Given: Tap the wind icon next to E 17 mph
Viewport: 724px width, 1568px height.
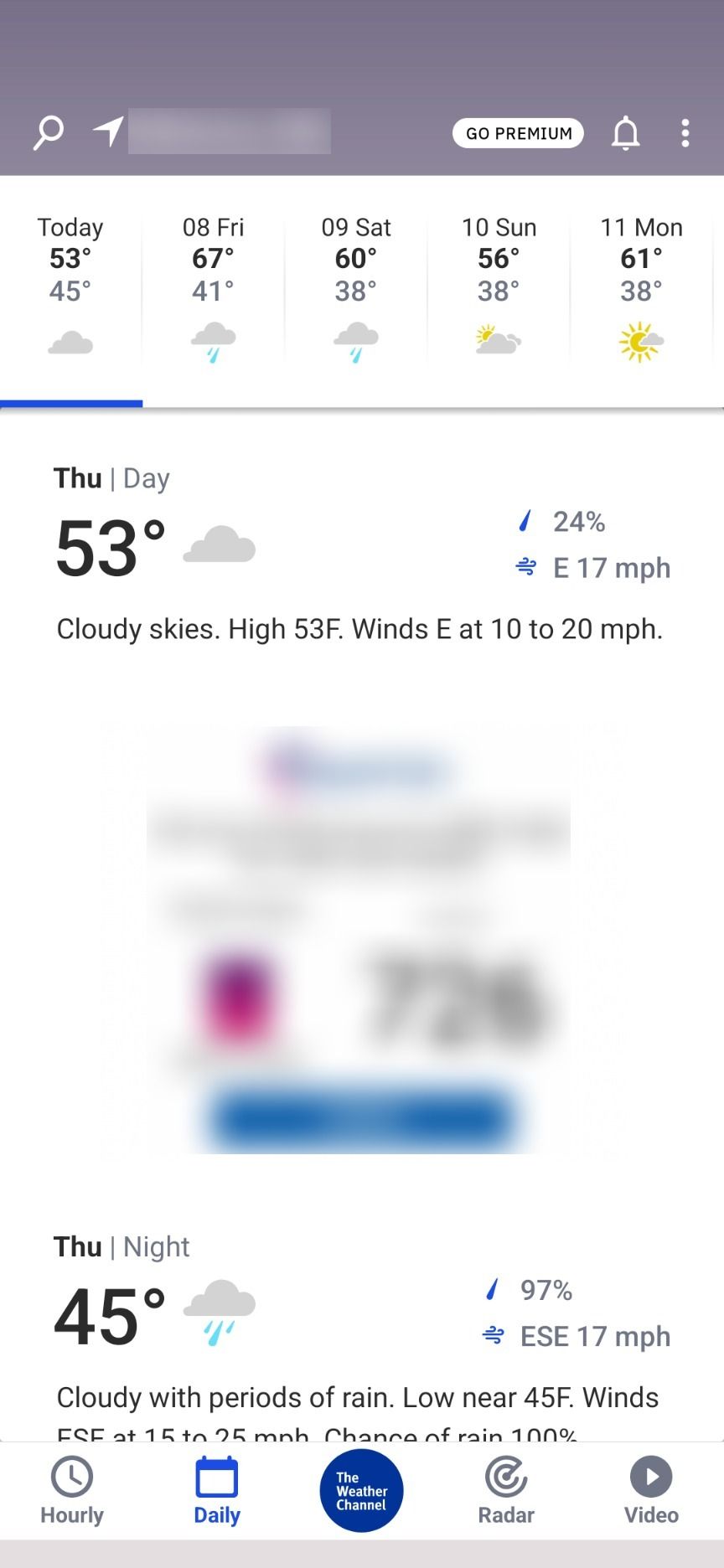Looking at the screenshot, I should [x=525, y=567].
